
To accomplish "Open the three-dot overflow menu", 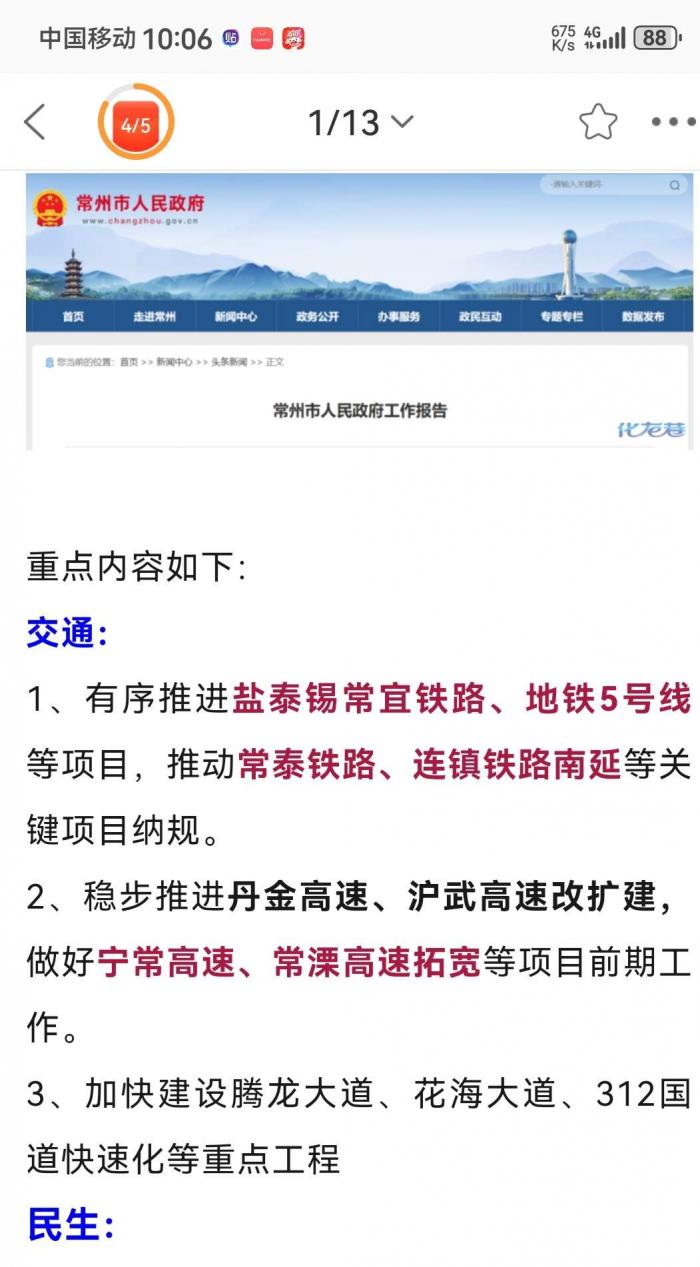I will 672,123.
